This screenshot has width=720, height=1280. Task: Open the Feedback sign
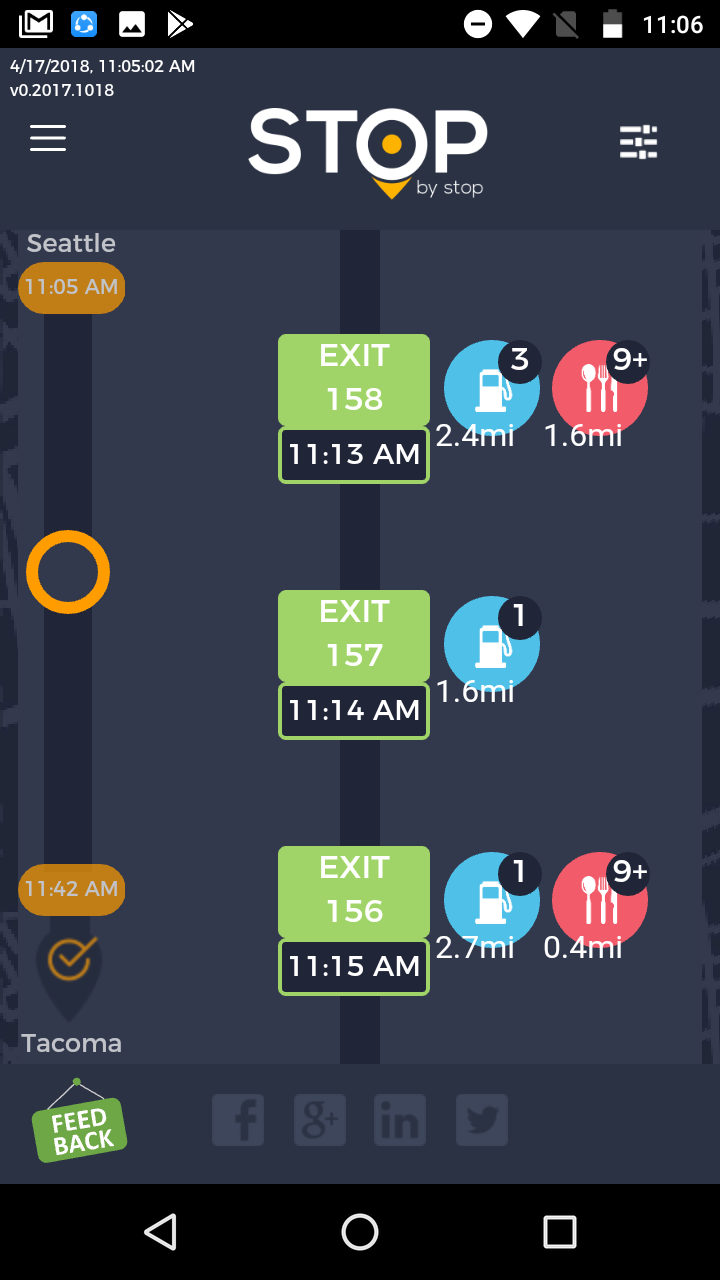(79, 1128)
